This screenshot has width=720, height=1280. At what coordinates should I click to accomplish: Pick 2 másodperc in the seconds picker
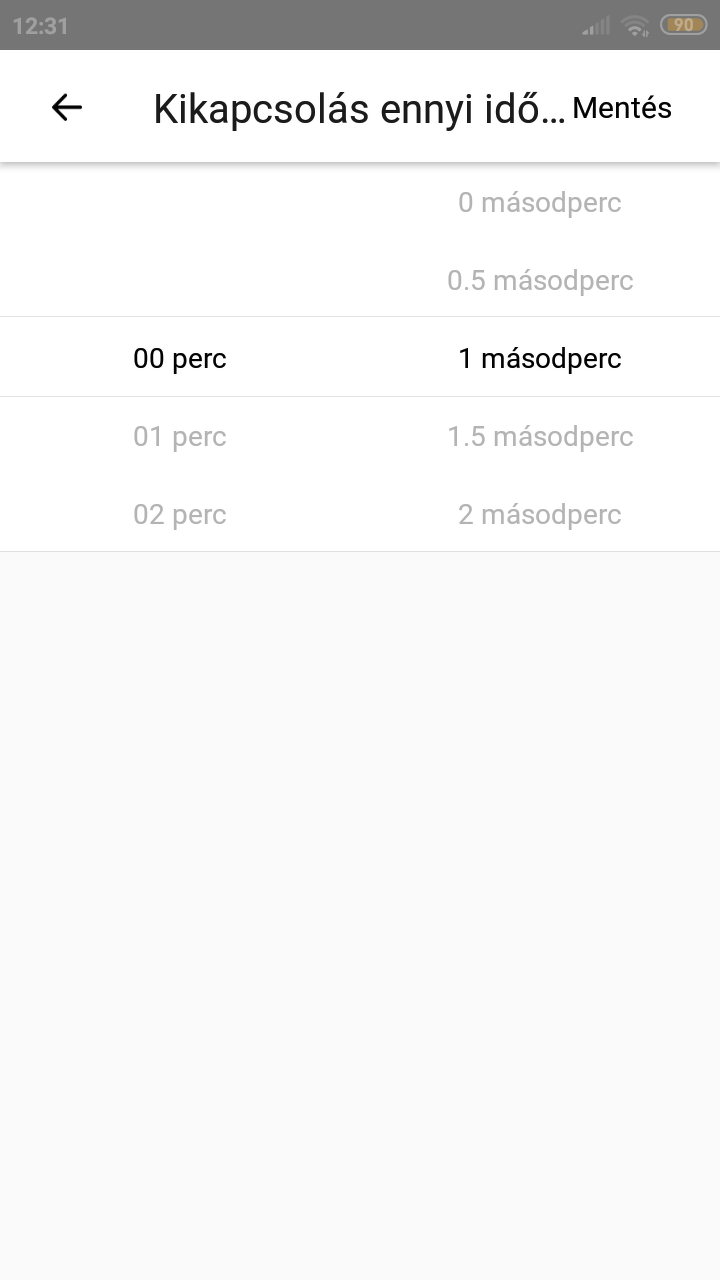540,515
